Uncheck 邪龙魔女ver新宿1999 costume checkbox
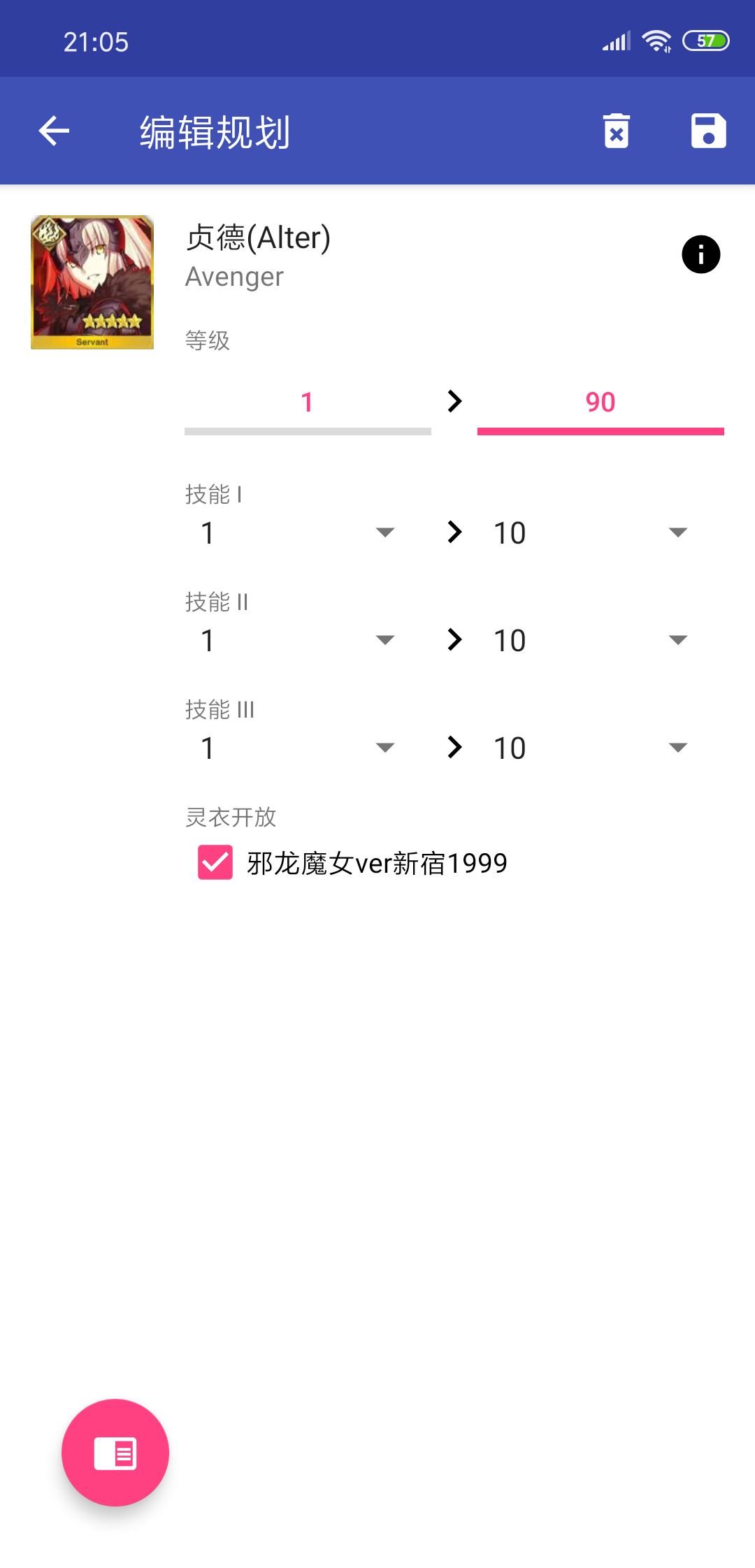Viewport: 755px width, 1568px height. pos(215,862)
